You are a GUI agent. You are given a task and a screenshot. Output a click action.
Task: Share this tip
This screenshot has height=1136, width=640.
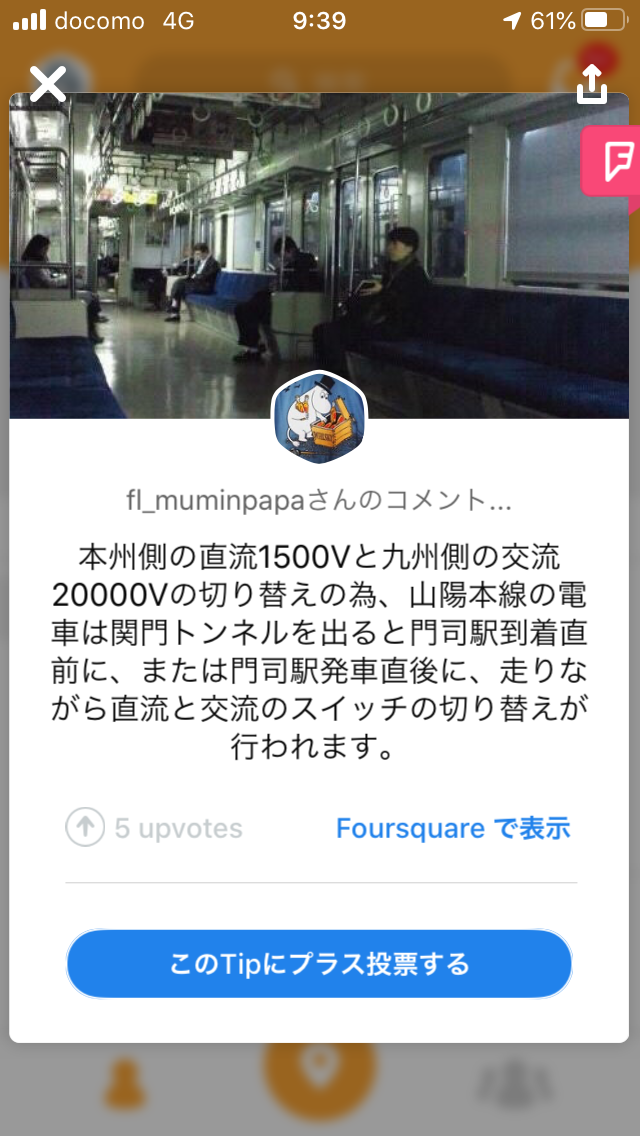click(592, 84)
